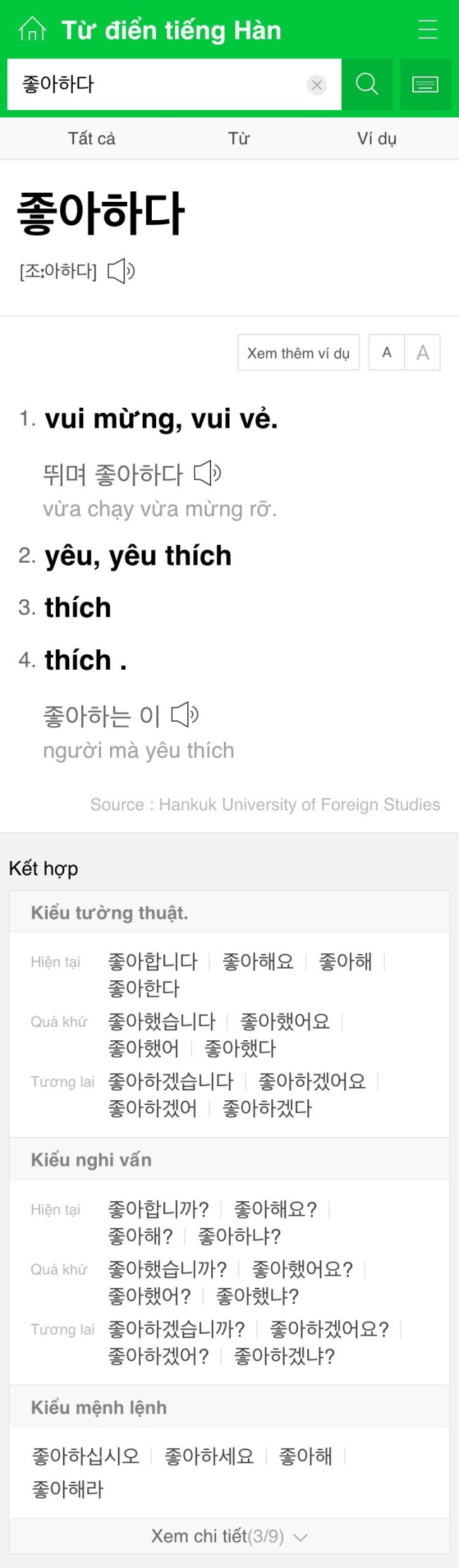Switch to the Ví dụ tab
Screen dimensions: 459x1568
[x=376, y=138]
